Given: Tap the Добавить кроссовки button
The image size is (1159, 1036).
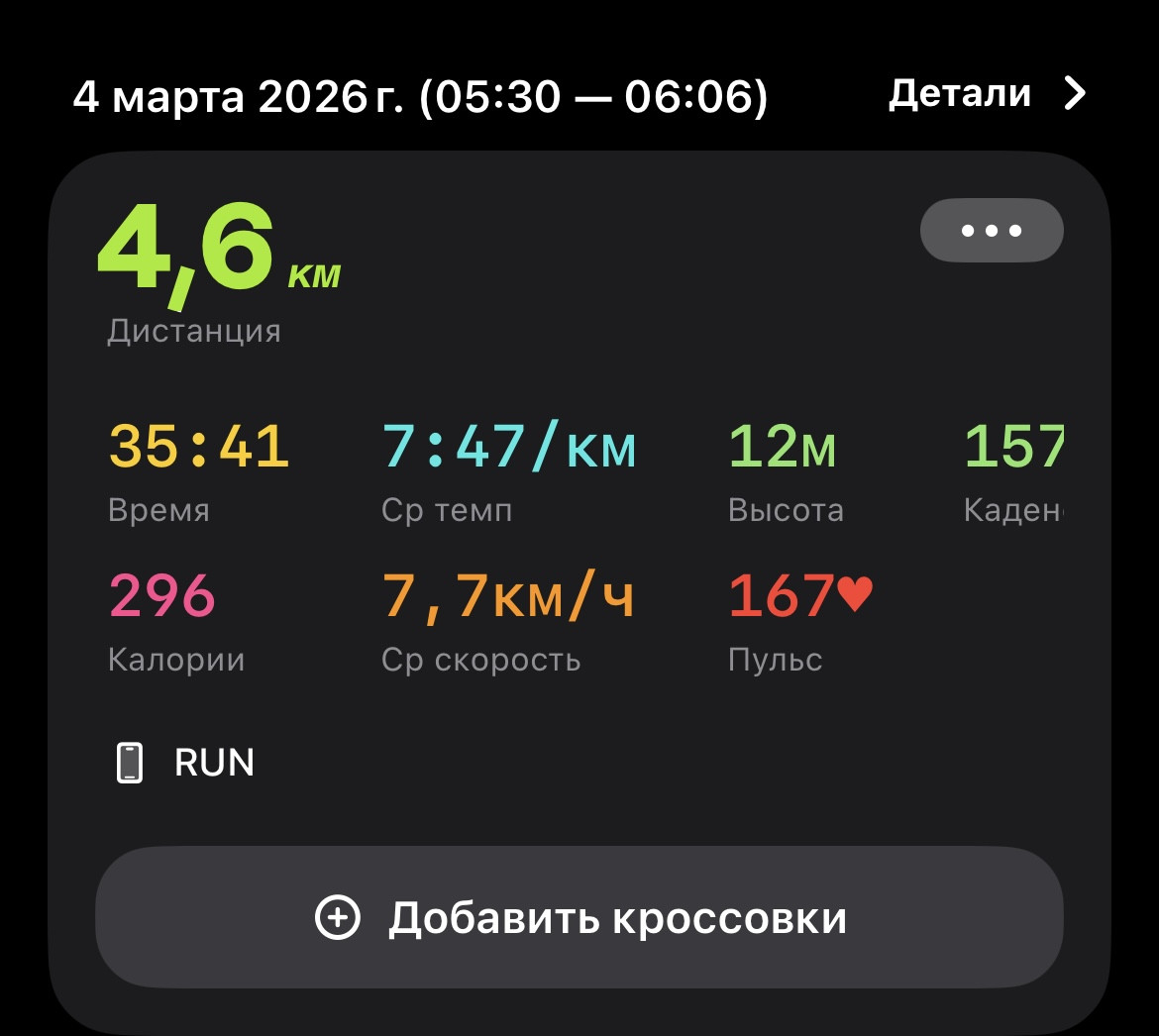Looking at the screenshot, I should (579, 917).
